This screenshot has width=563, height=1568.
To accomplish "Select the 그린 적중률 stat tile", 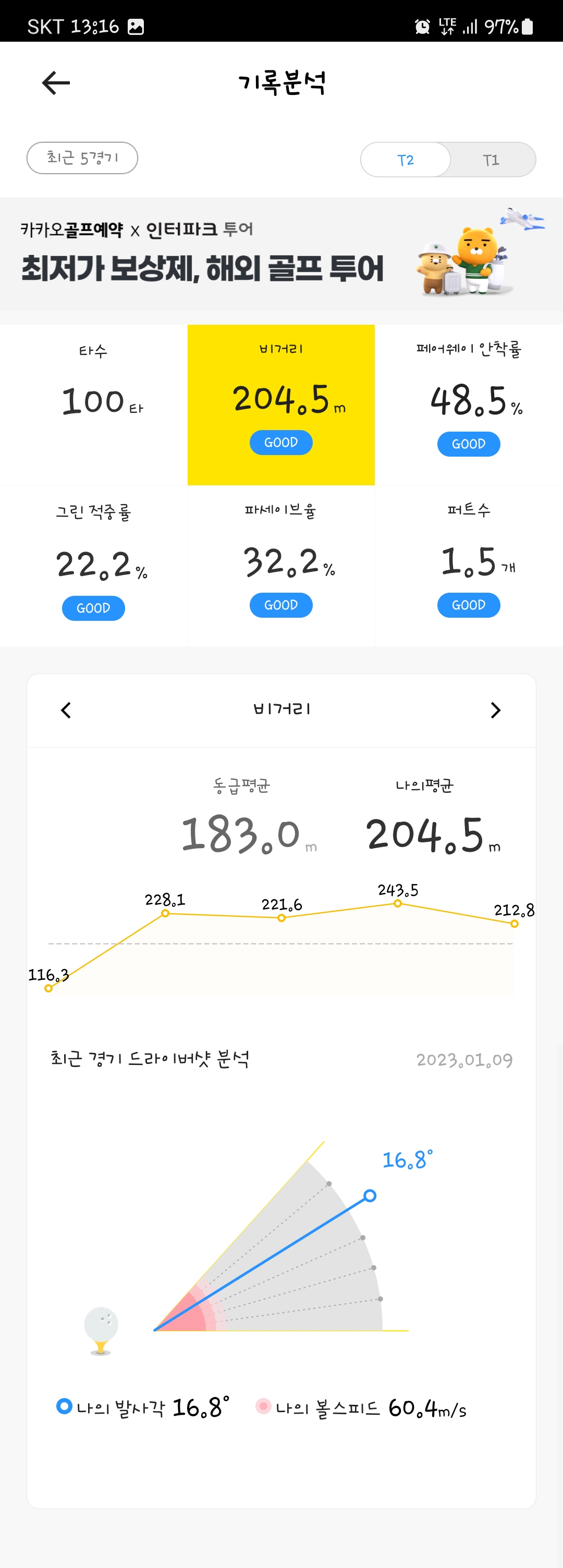I will point(94,566).
